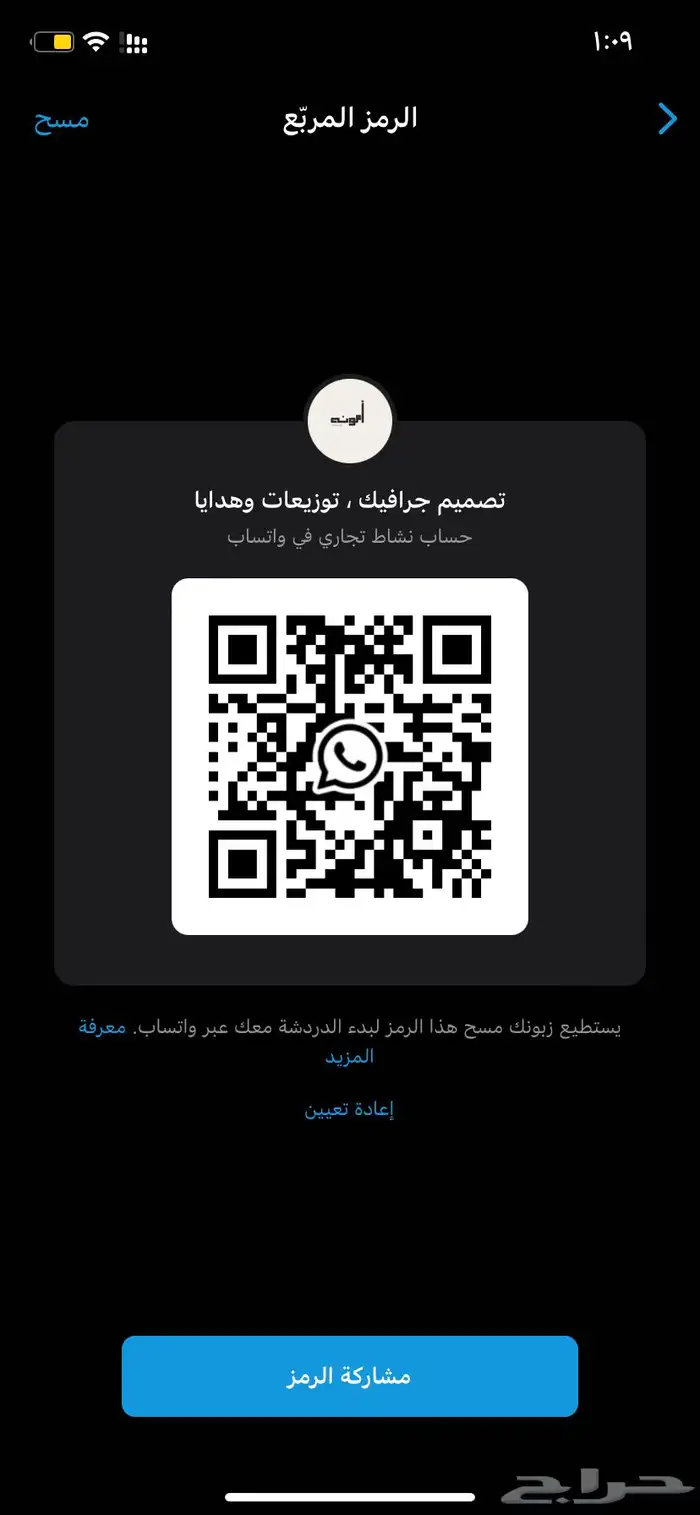
Task: Share the code via مشاركة الرمز button
Action: (x=350, y=1376)
